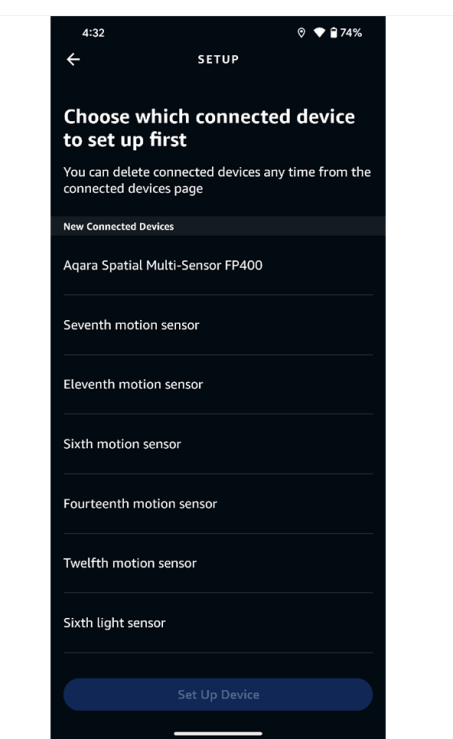The width and height of the screenshot is (453, 739).
Task: Select Twelfth motion sensor
Action: [218, 563]
